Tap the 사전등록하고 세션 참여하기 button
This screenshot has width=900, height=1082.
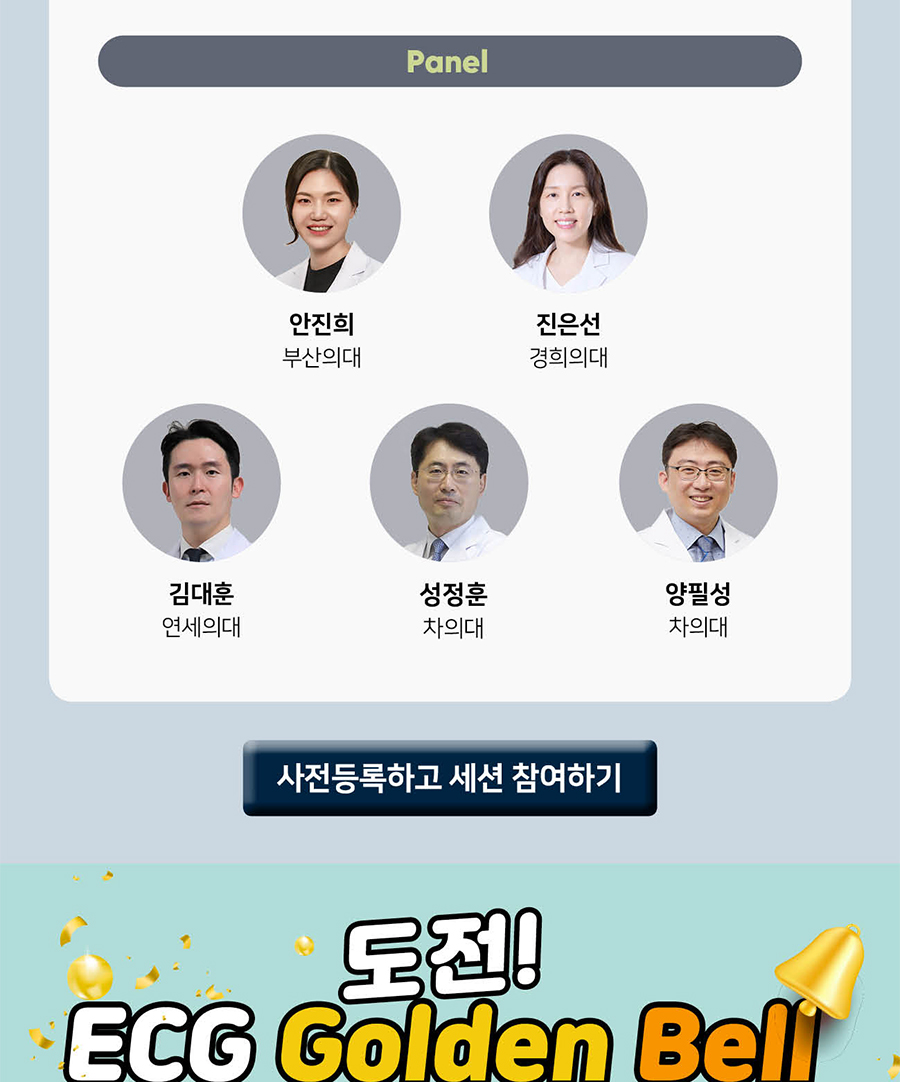450,778
